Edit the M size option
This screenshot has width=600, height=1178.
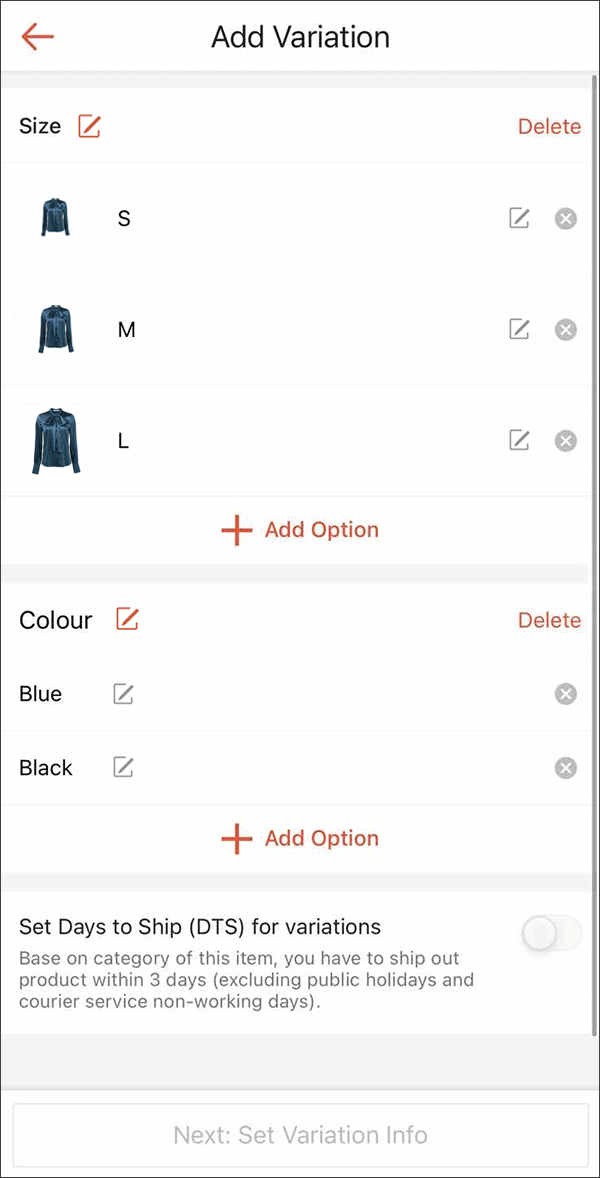coord(519,329)
